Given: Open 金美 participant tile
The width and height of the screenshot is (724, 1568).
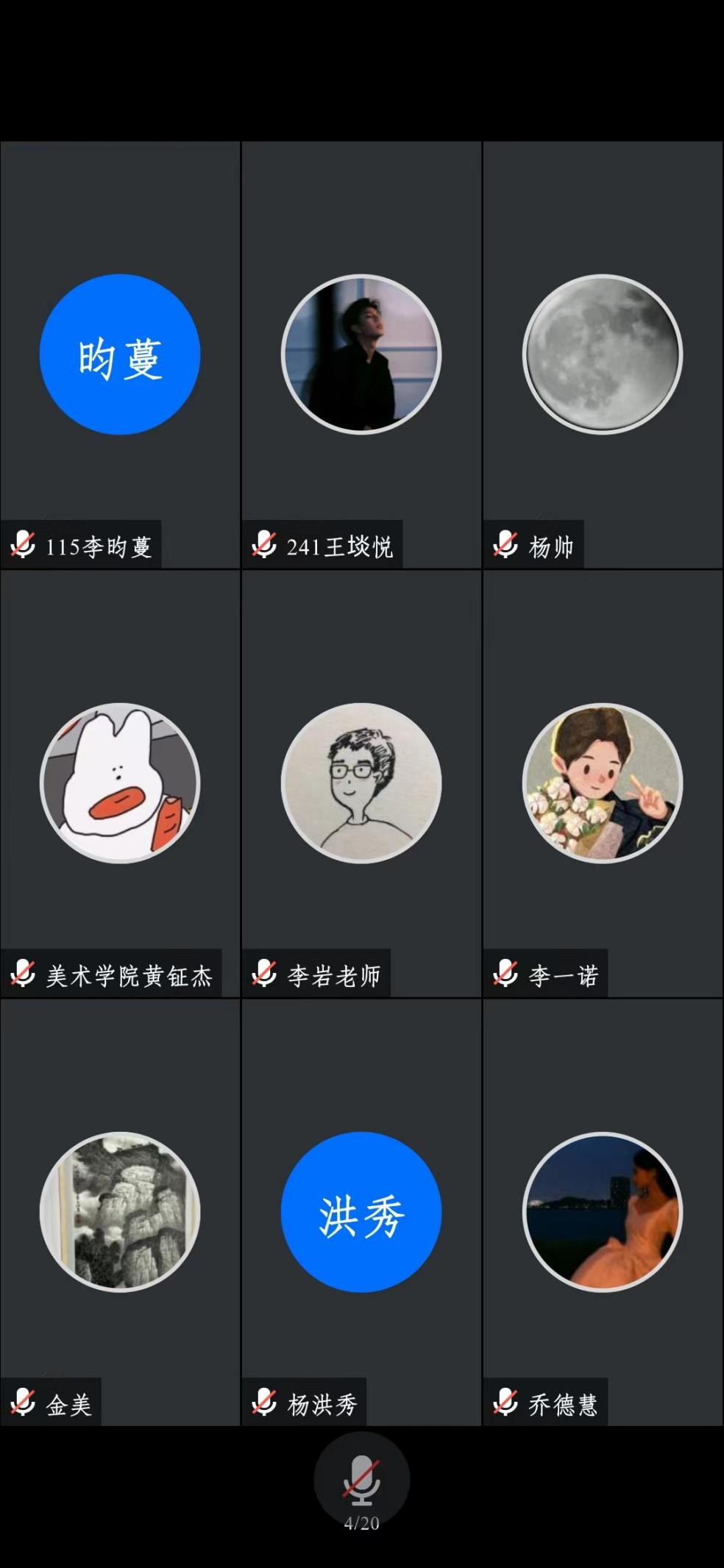Looking at the screenshot, I should (x=120, y=1212).
